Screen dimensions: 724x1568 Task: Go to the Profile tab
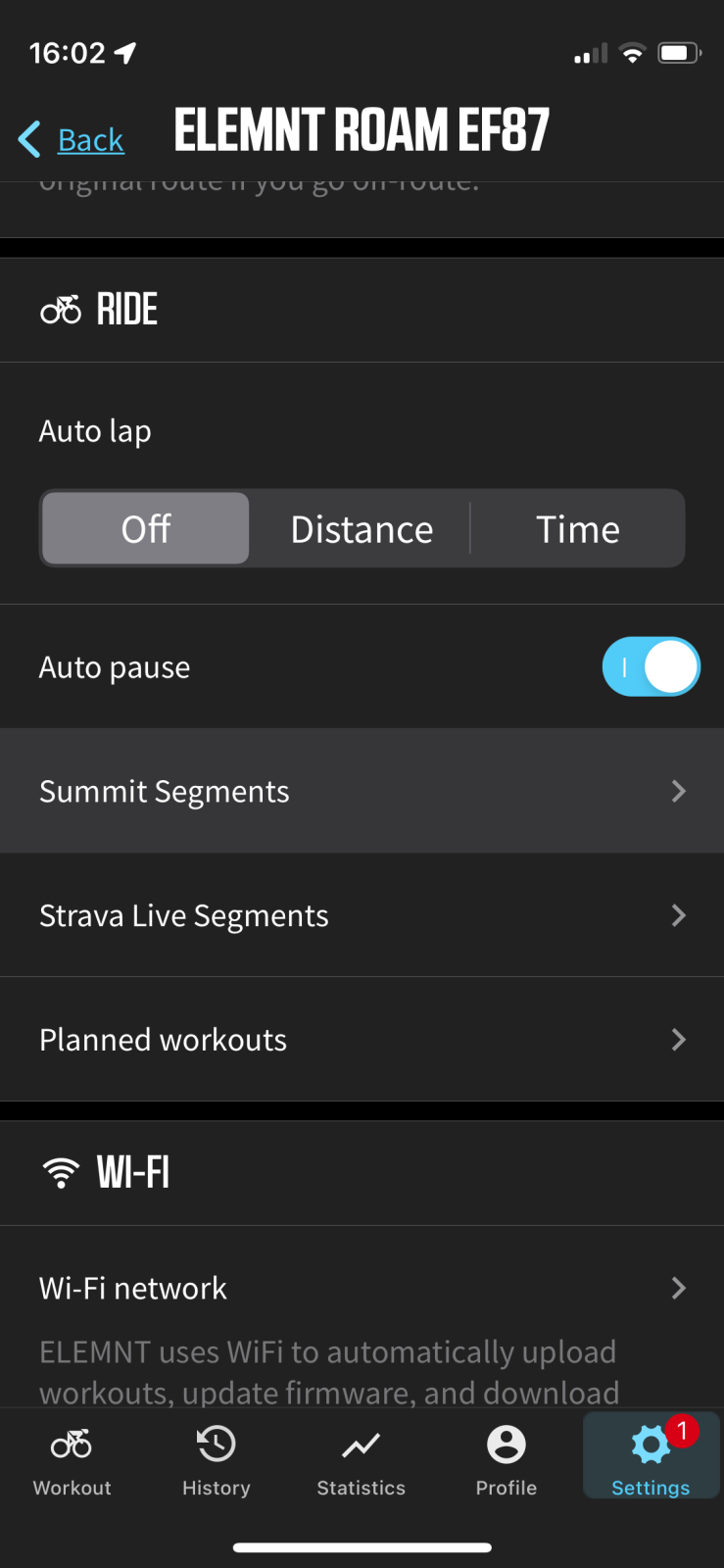(507, 1460)
